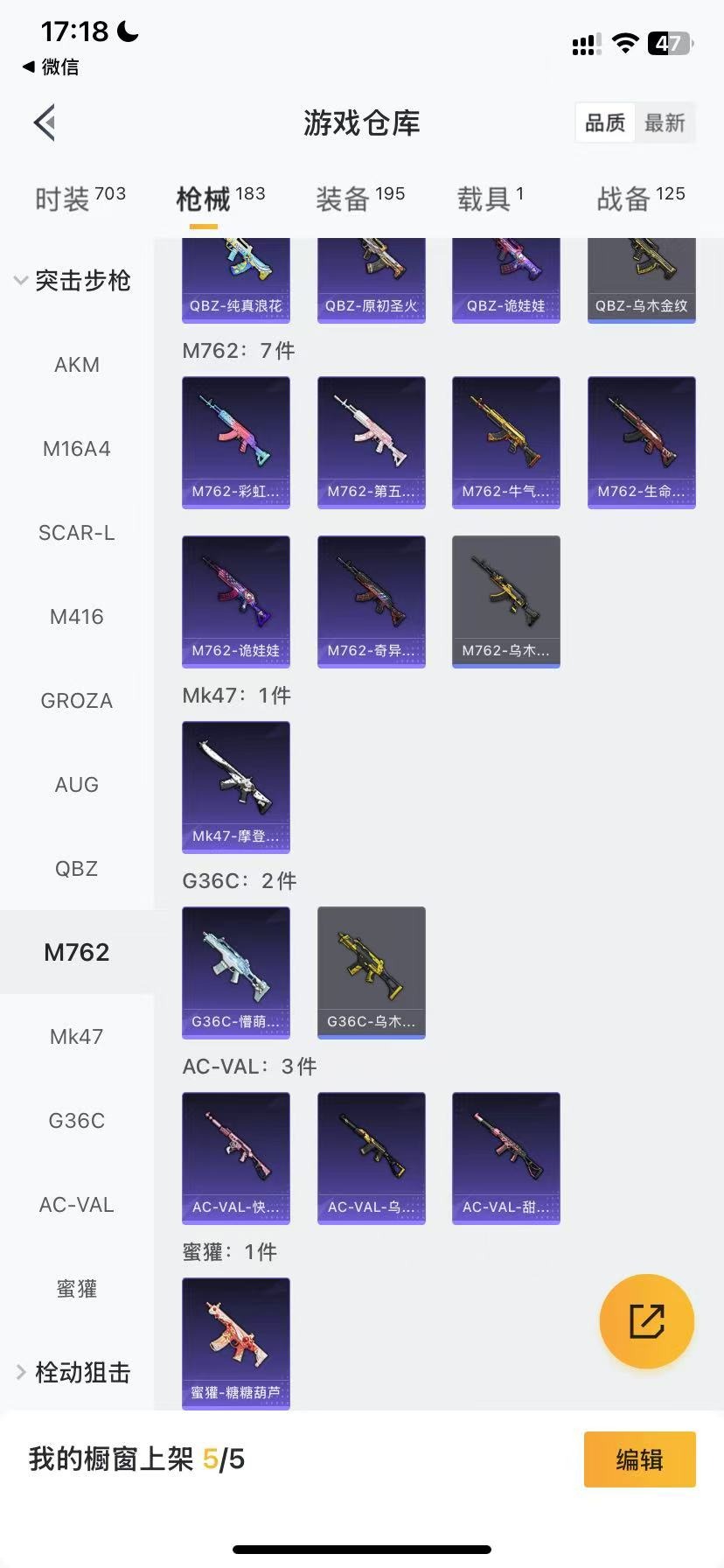
Task: Go back using the top-left arrow
Action: [45, 122]
